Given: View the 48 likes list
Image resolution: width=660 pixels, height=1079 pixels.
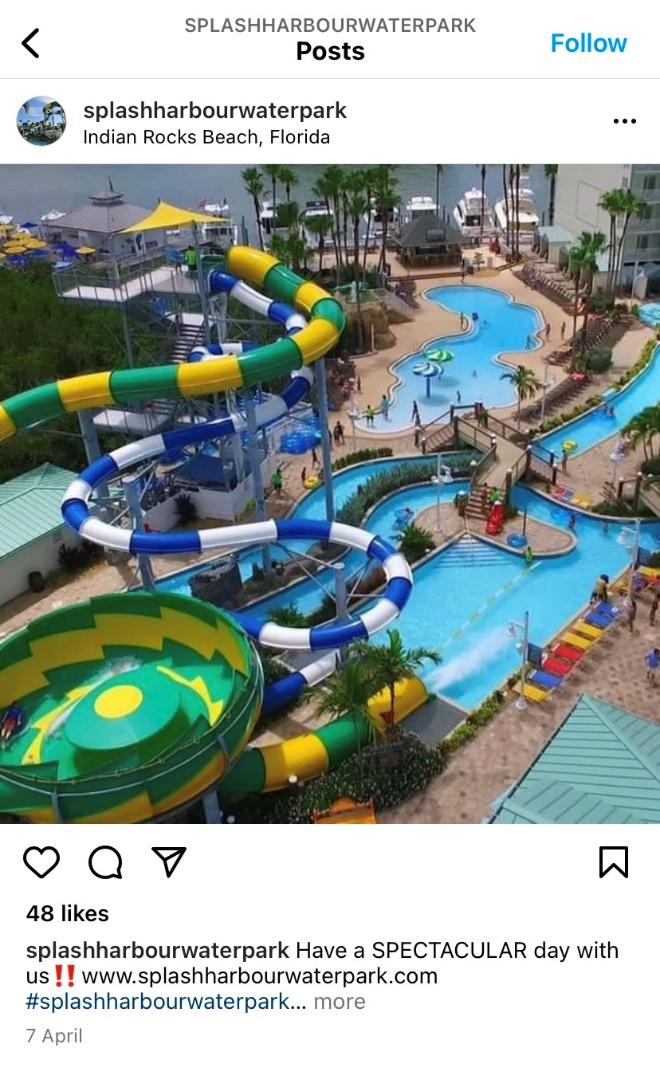Looking at the screenshot, I should pyautogui.click(x=67, y=913).
